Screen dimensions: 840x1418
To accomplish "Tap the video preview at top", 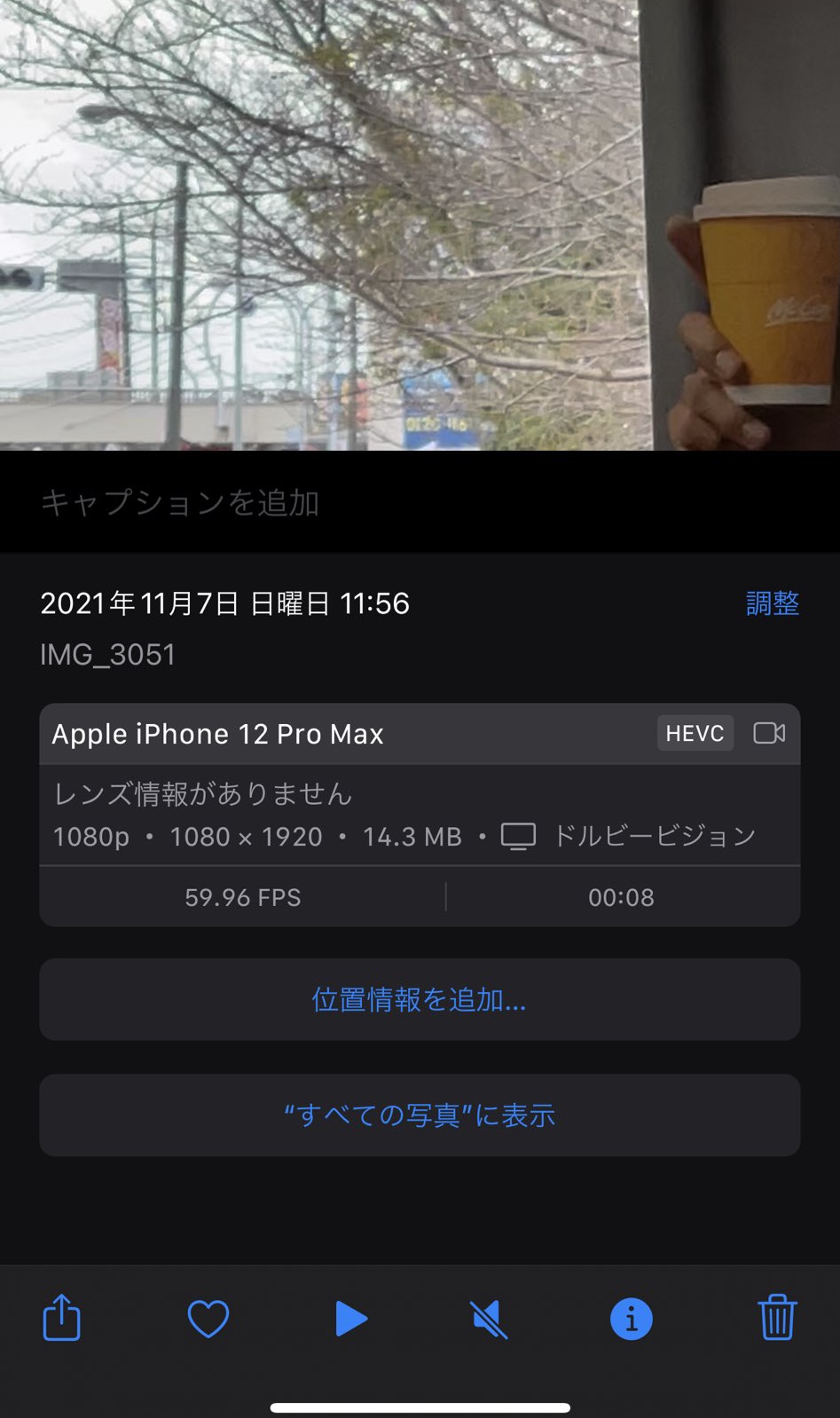I will point(420,225).
